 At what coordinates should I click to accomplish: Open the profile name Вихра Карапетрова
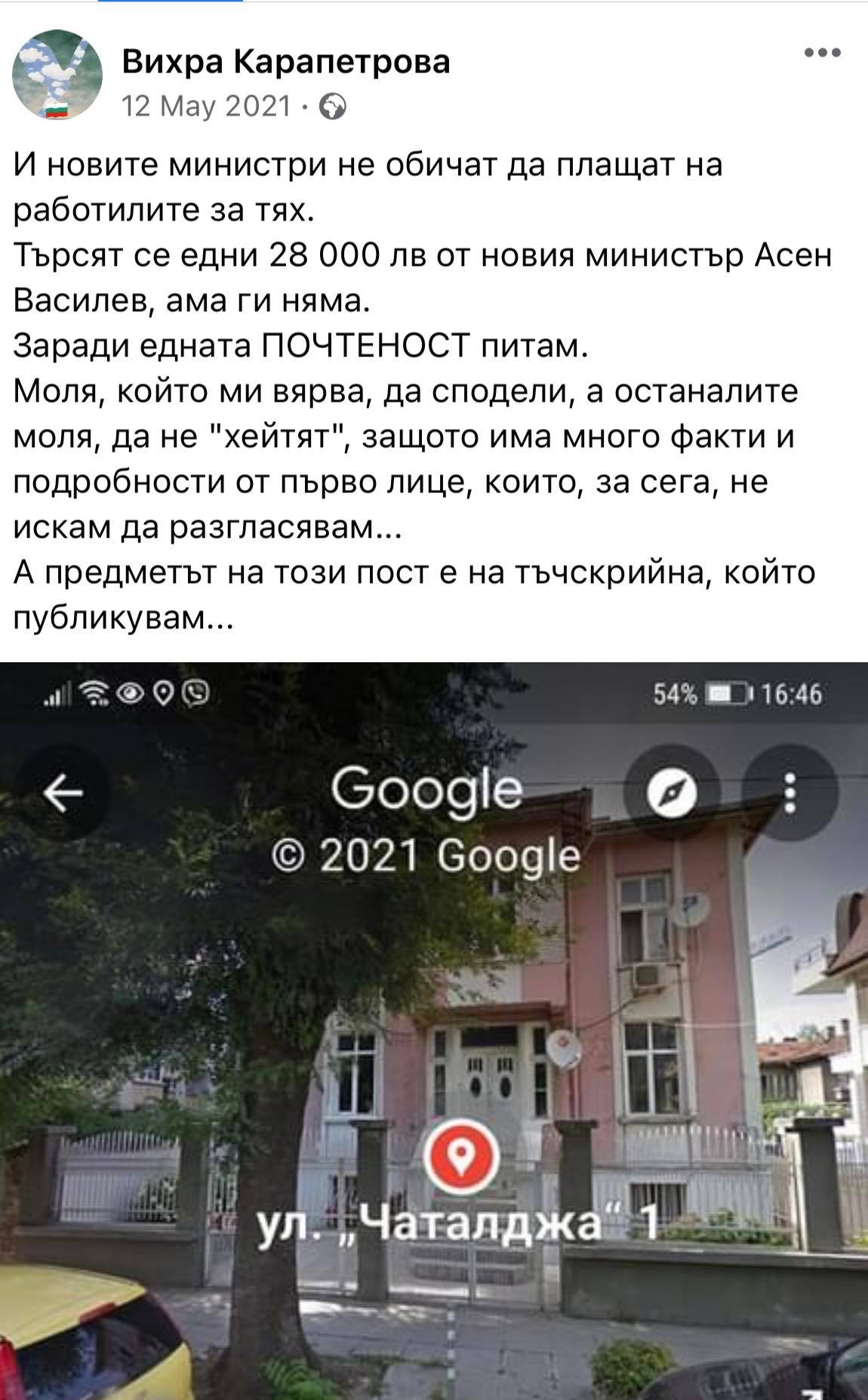286,62
